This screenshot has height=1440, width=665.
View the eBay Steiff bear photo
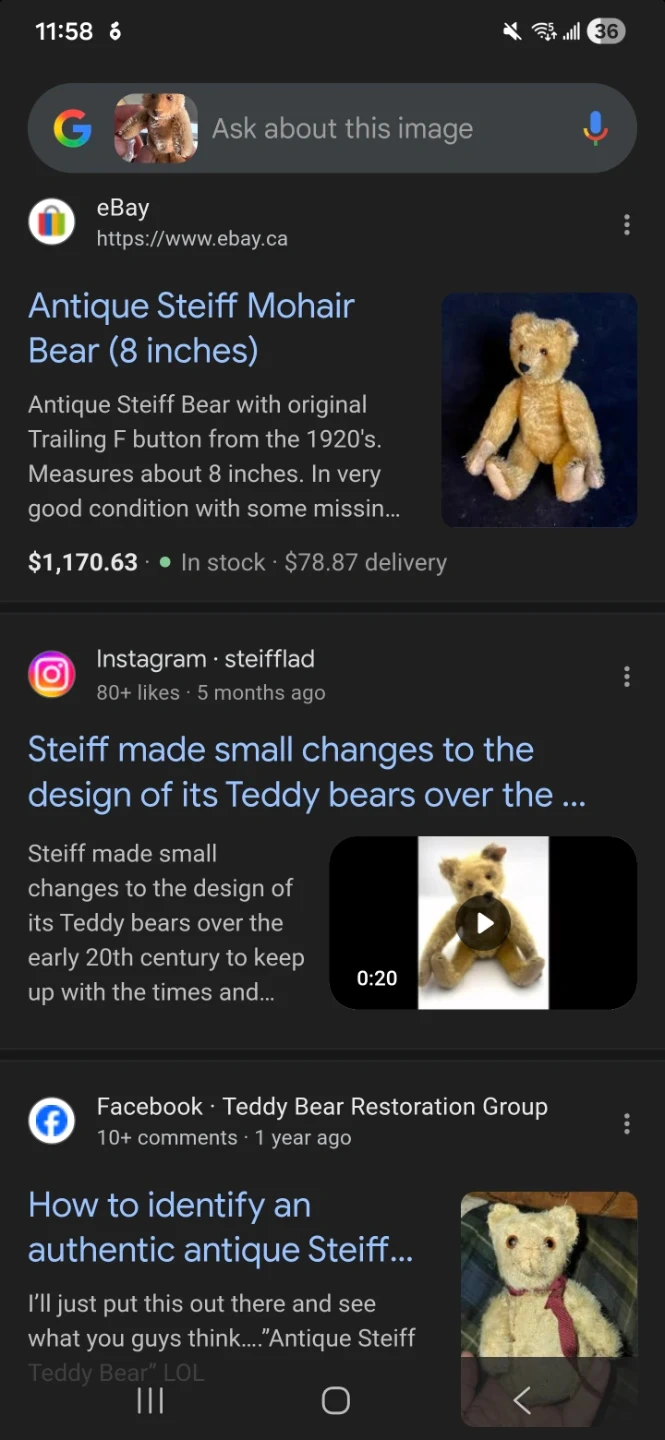539,409
